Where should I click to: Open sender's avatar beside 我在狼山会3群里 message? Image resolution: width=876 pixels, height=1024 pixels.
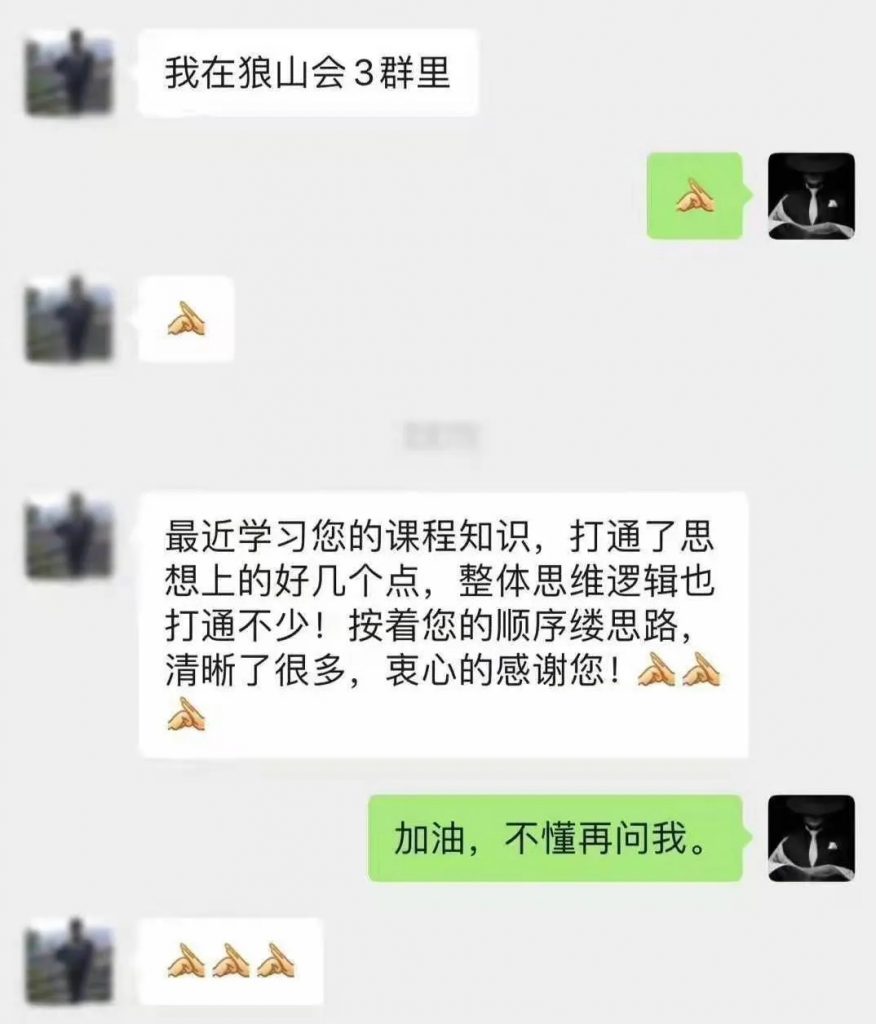[x=70, y=72]
